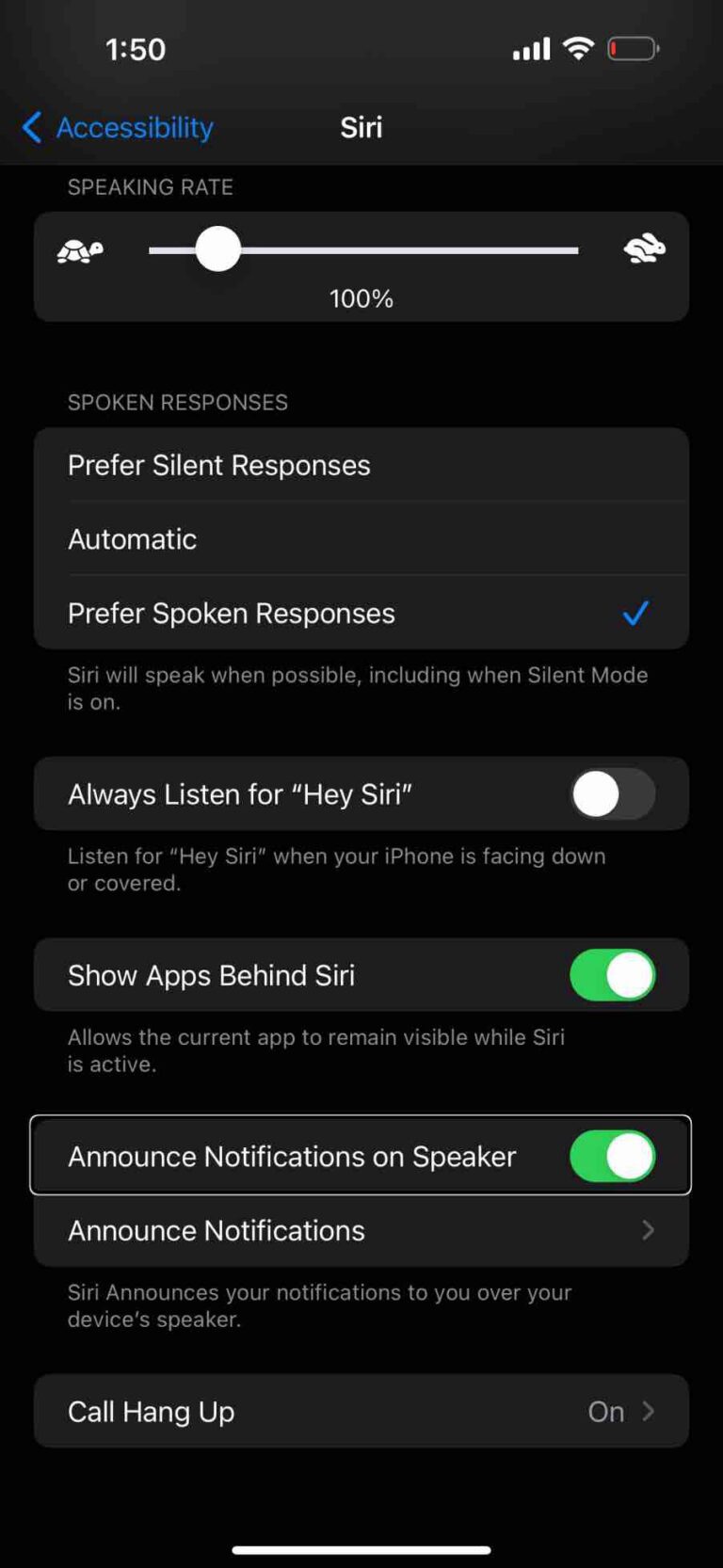Viewport: 723px width, 1568px height.
Task: Tap the chevron next to Call Hang Up
Action: (648, 1411)
